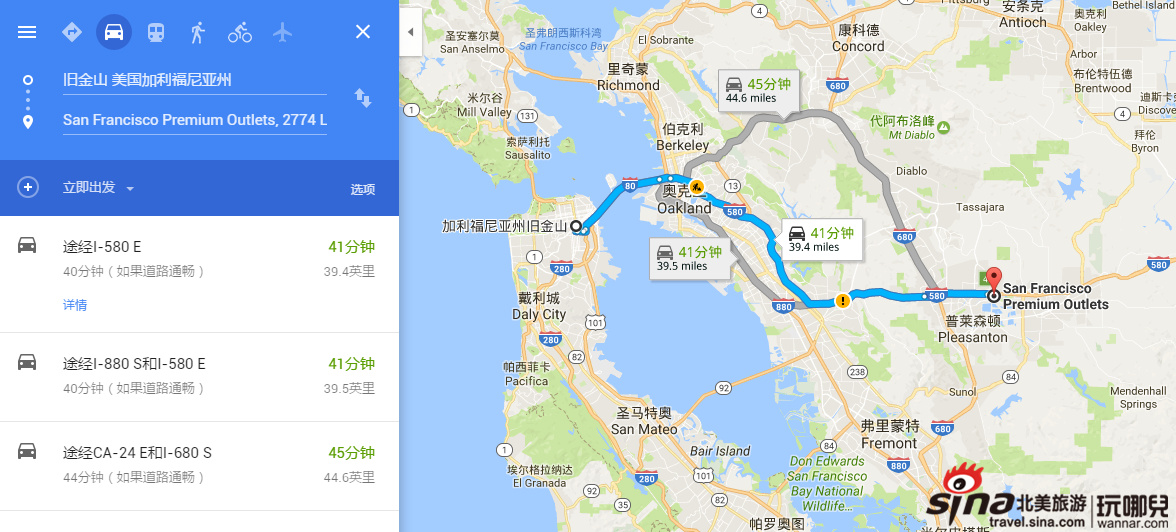Switch to walking directions
The height and width of the screenshot is (532, 1176).
pyautogui.click(x=198, y=32)
